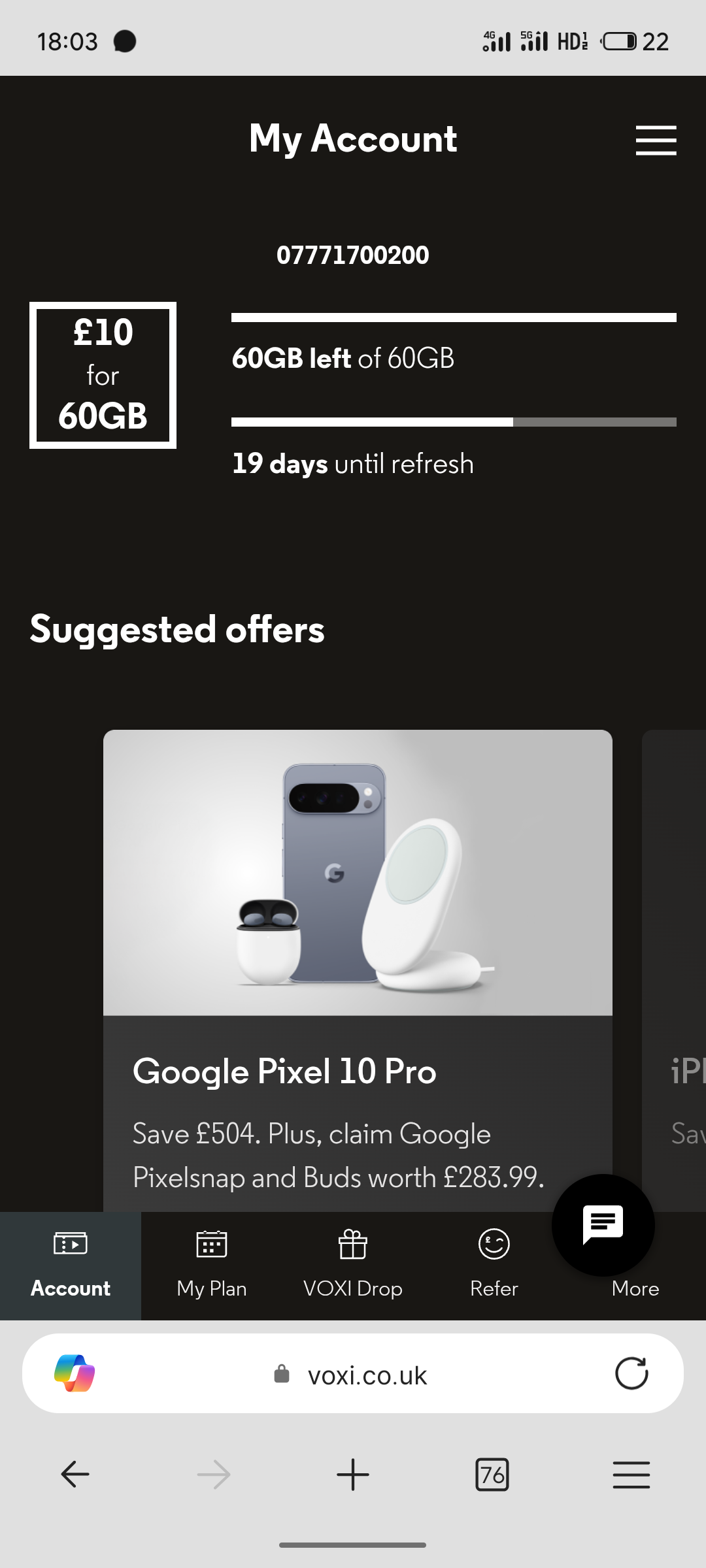
Task: Open the browser menu
Action: point(631,1475)
